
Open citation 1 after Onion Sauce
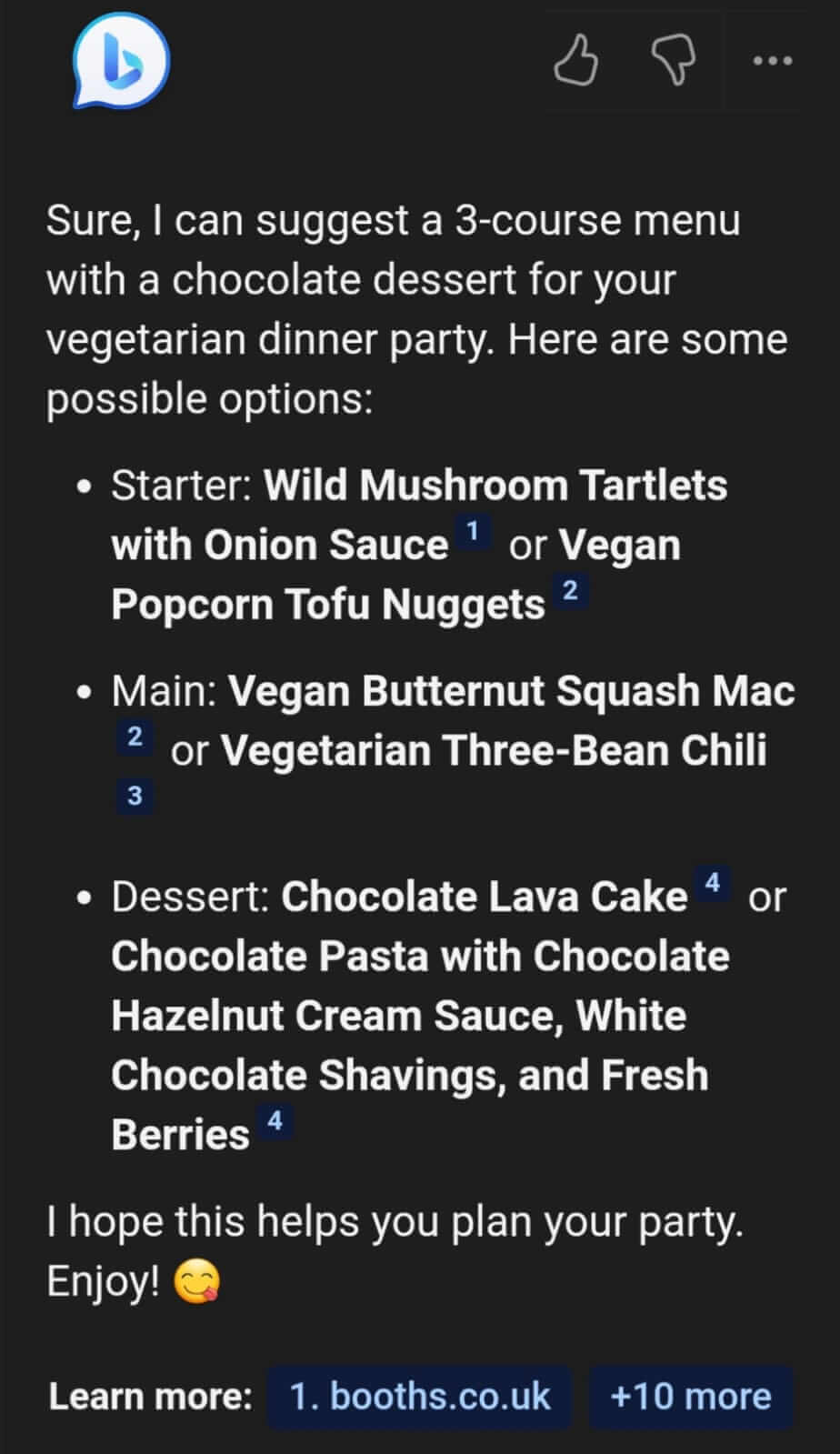coord(473,530)
